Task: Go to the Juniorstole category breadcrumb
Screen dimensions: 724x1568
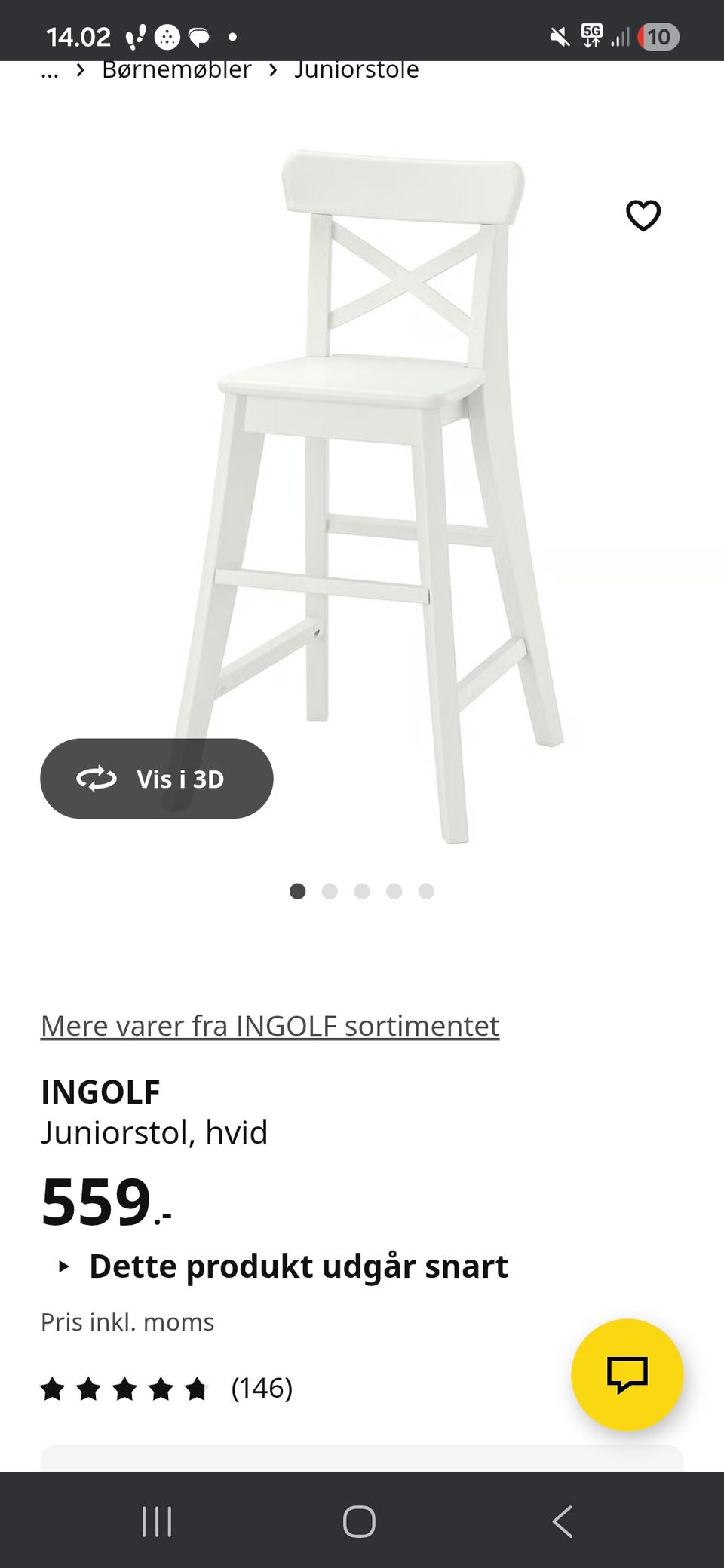Action: tap(356, 70)
